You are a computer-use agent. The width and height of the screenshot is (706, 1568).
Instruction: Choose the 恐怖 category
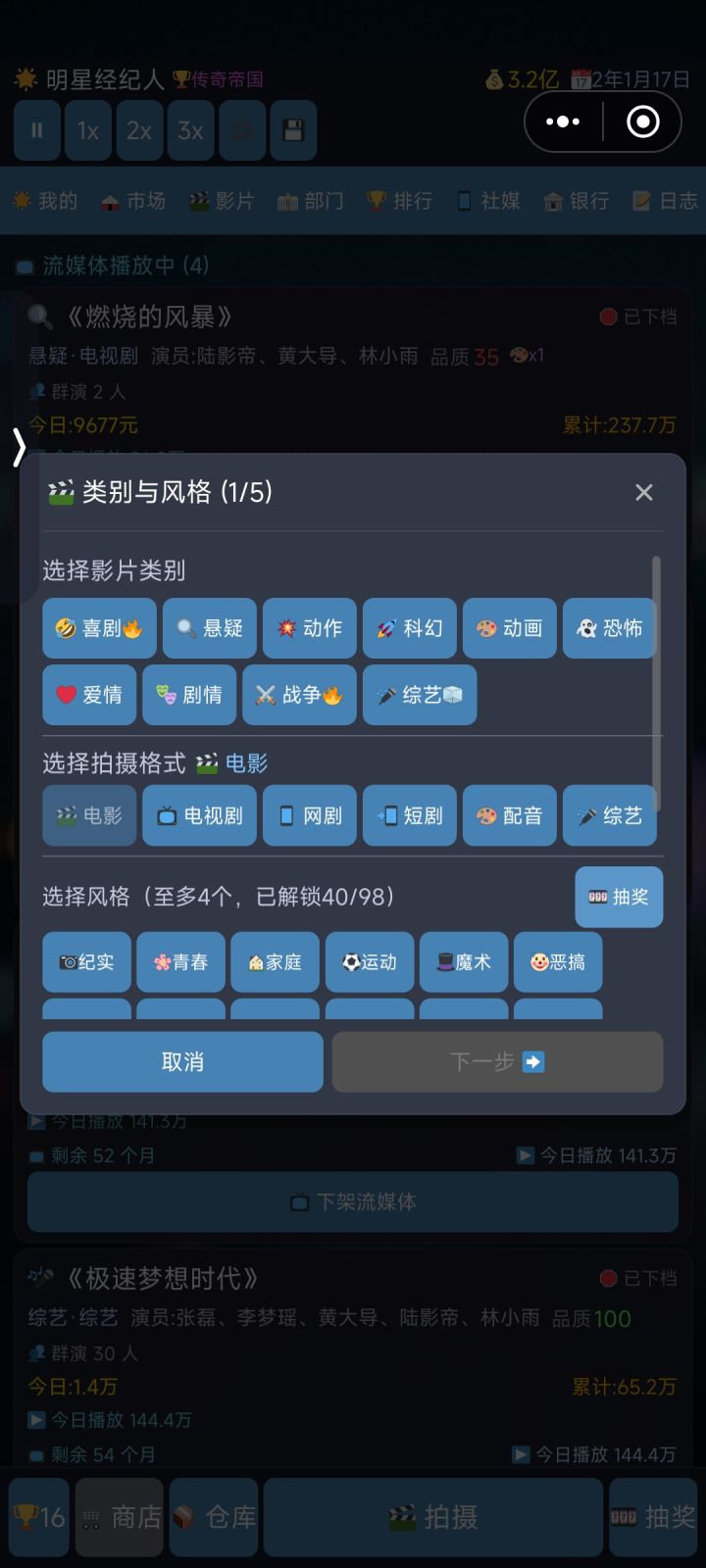click(609, 628)
